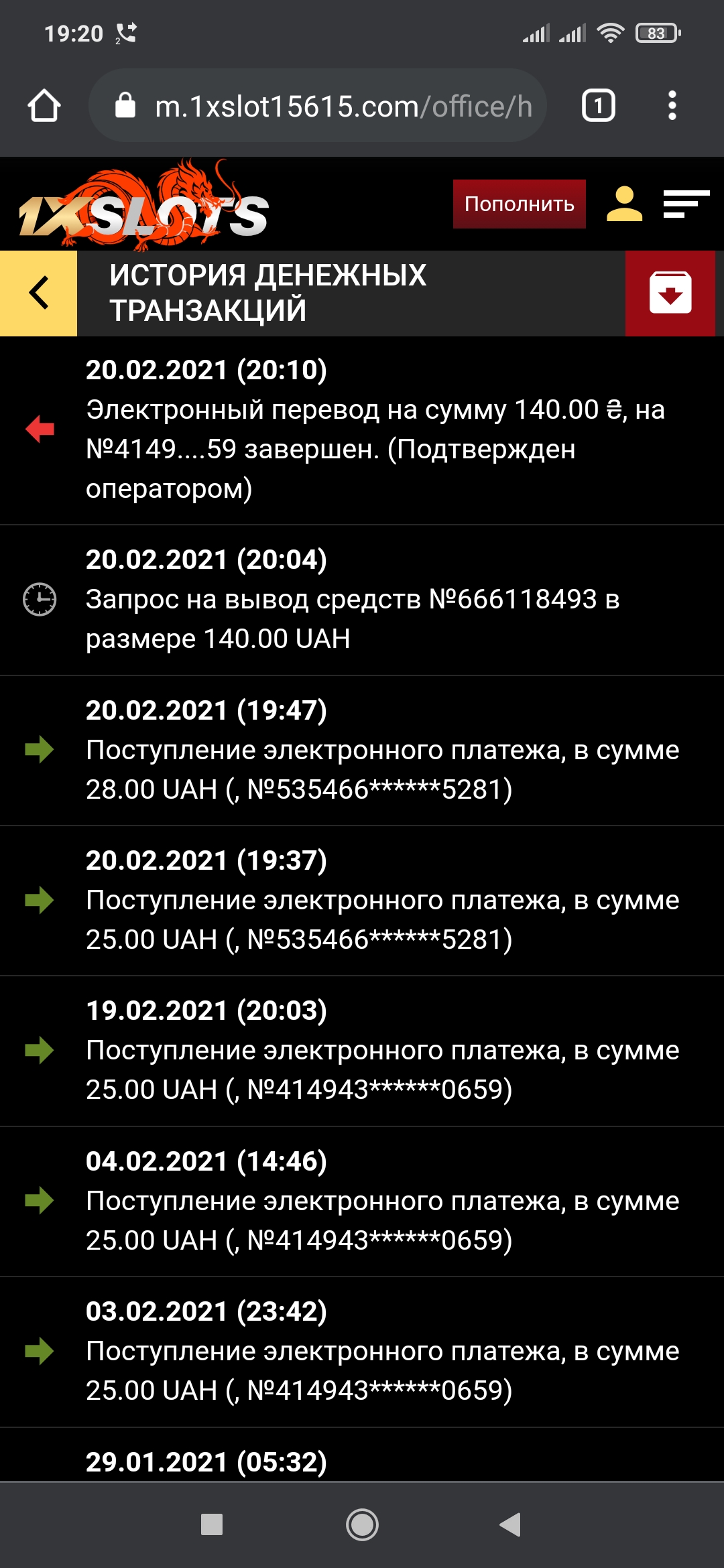Tap the red archive download icon
Screen dimensions: 724x1568
(x=670, y=293)
